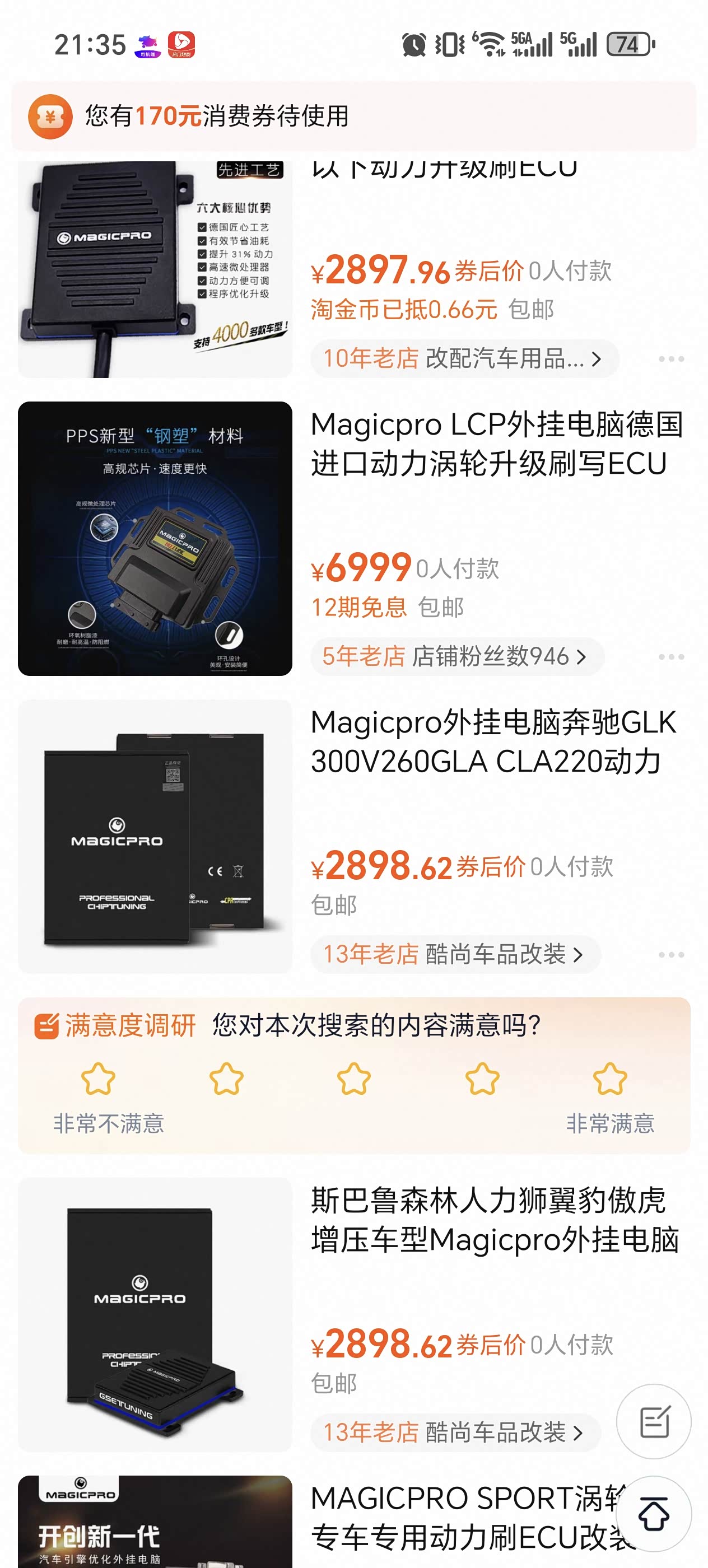Open Magicpro奔驰GLK 300 product listing
The height and width of the screenshot is (1568, 708).
493,741
